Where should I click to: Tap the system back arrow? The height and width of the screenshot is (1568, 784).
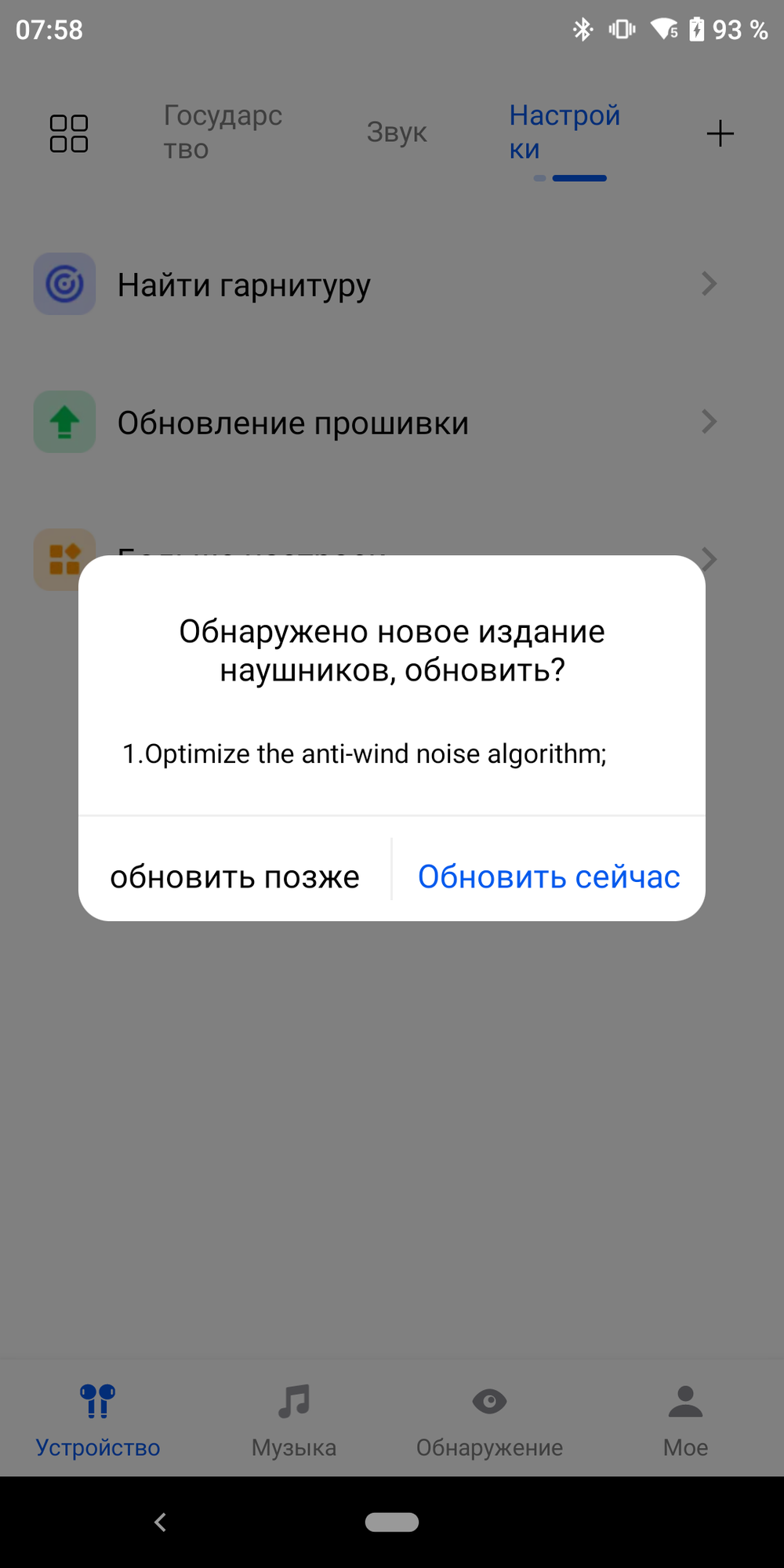[161, 1522]
